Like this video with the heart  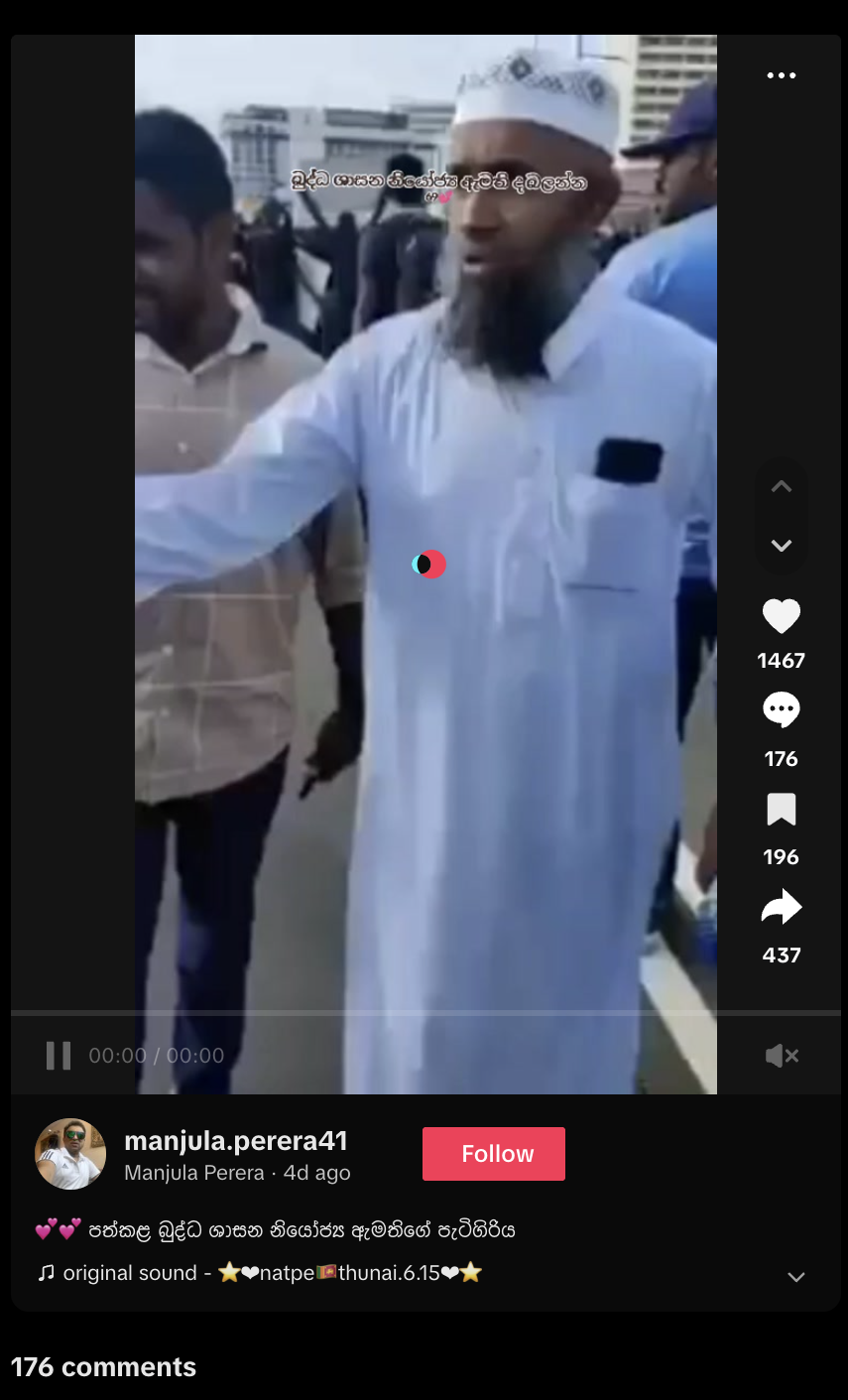[x=781, y=617]
